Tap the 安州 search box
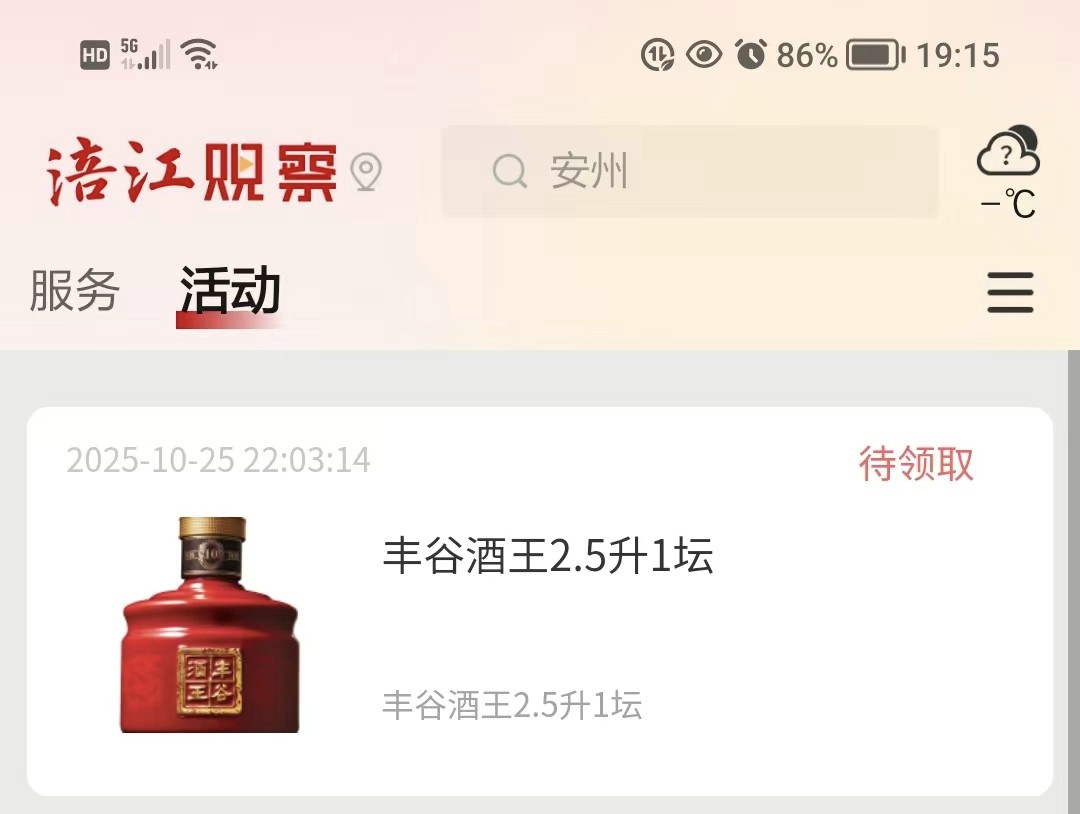Screen dimensions: 1080x814 click(690, 172)
